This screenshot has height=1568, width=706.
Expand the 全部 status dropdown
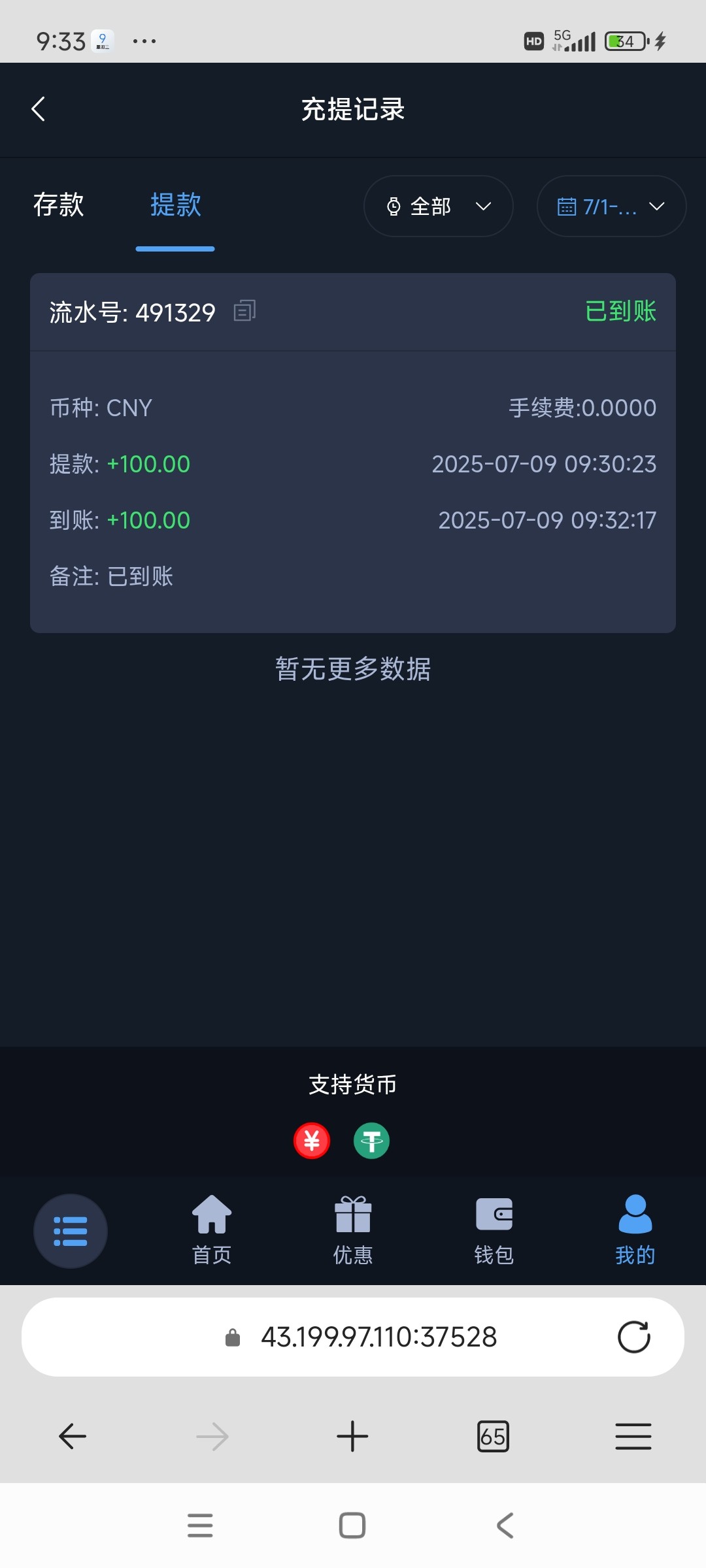pos(438,206)
